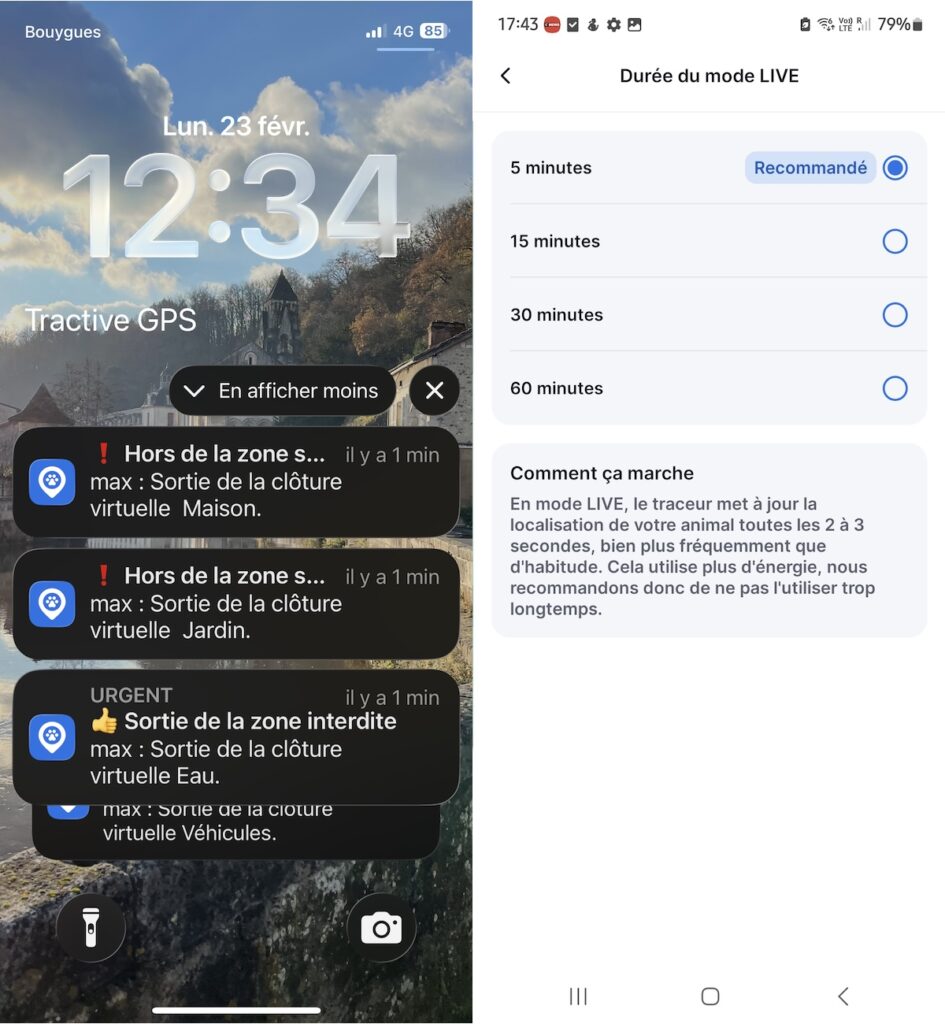Go back from Durée du mode LIVE
Image resolution: width=945 pixels, height=1024 pixels.
pos(506,76)
